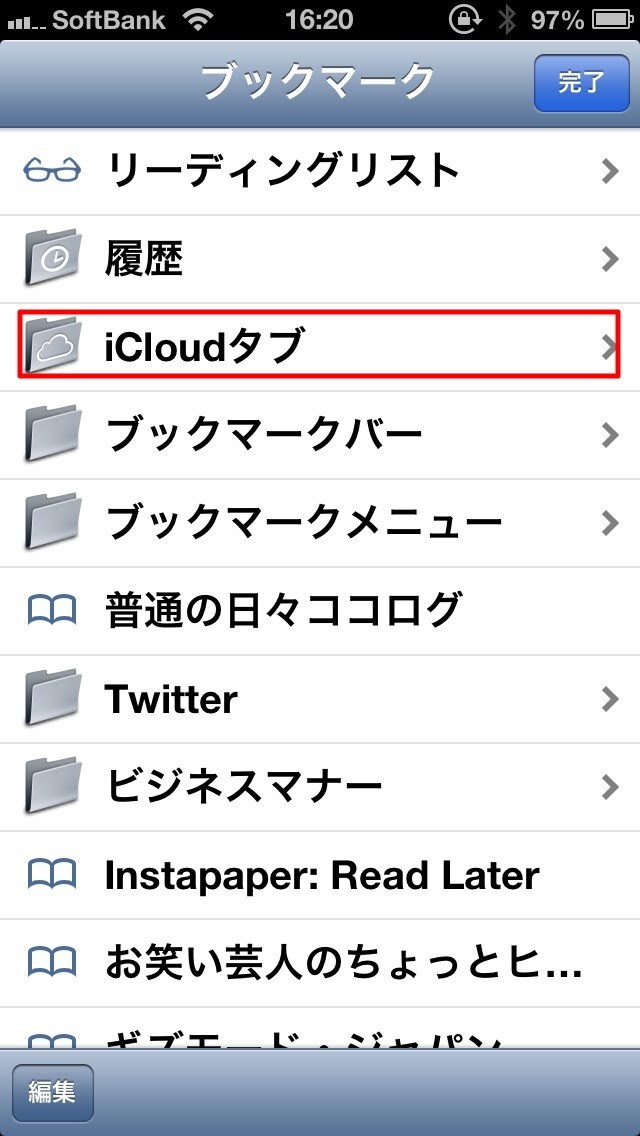Open the 普通の日々ココログ bookmark
This screenshot has height=1136, width=640.
[x=320, y=610]
